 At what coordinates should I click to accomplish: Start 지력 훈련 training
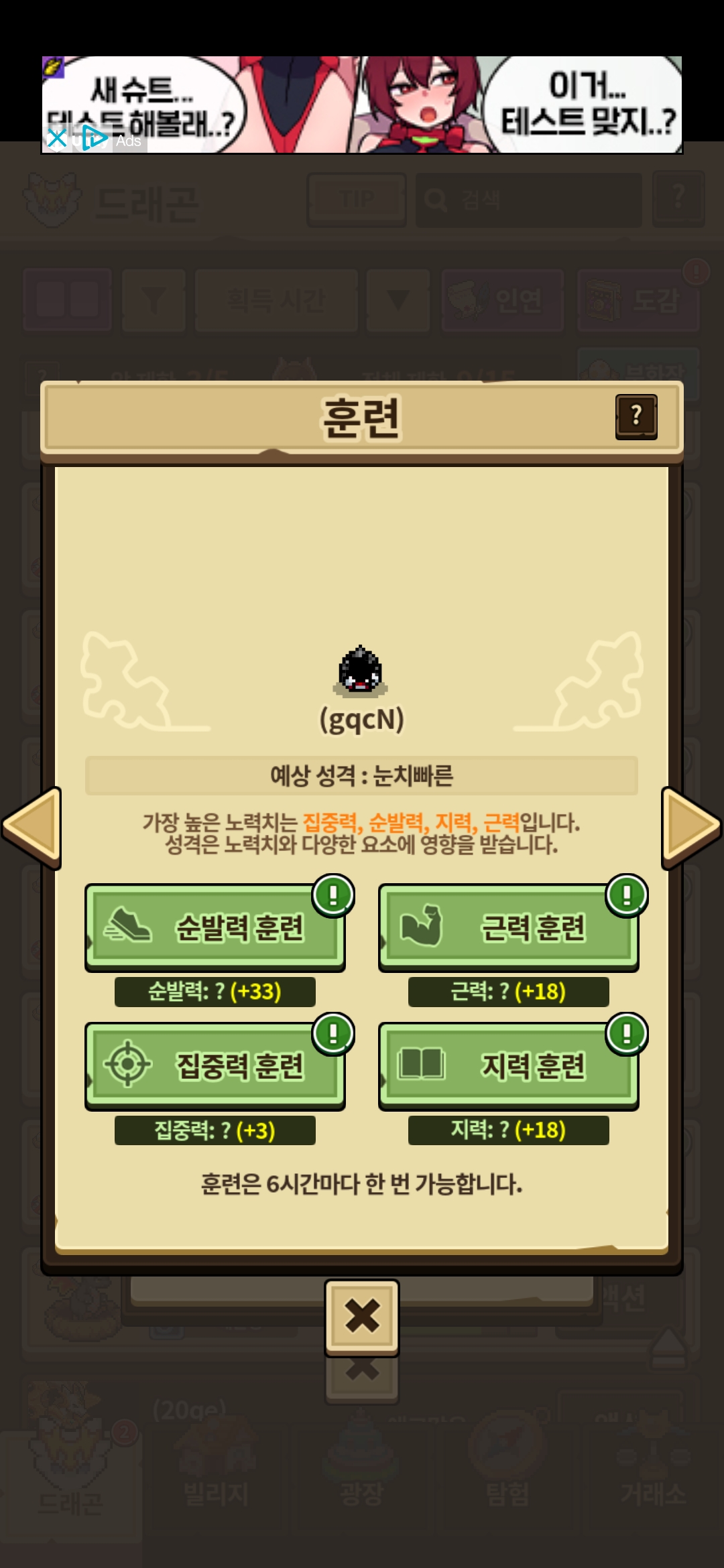[x=508, y=1066]
